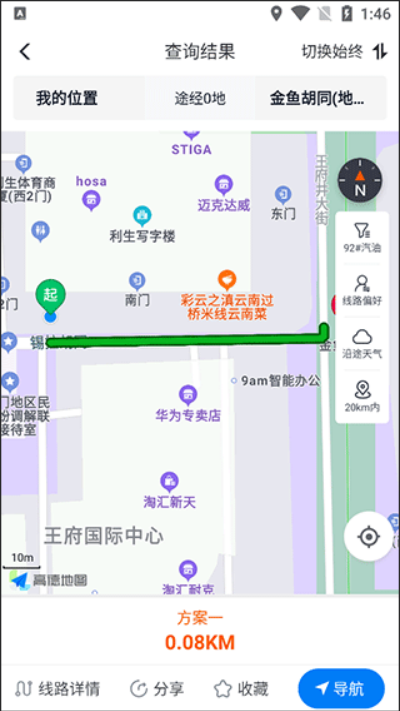Image resolution: width=400 pixels, height=711 pixels.
Task: Open the 92#汽油 fuel filter
Action: 362,238
